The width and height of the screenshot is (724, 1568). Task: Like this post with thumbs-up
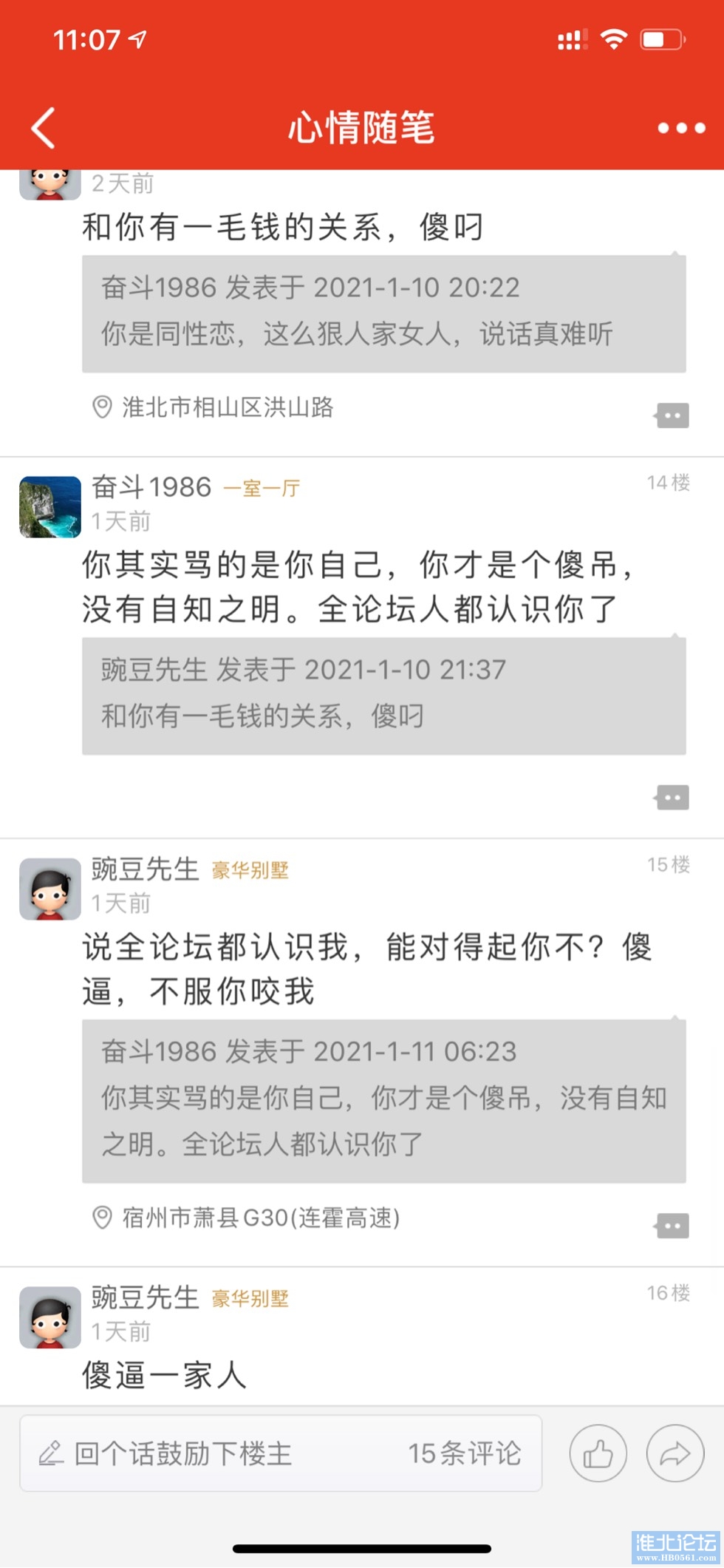tap(598, 1453)
